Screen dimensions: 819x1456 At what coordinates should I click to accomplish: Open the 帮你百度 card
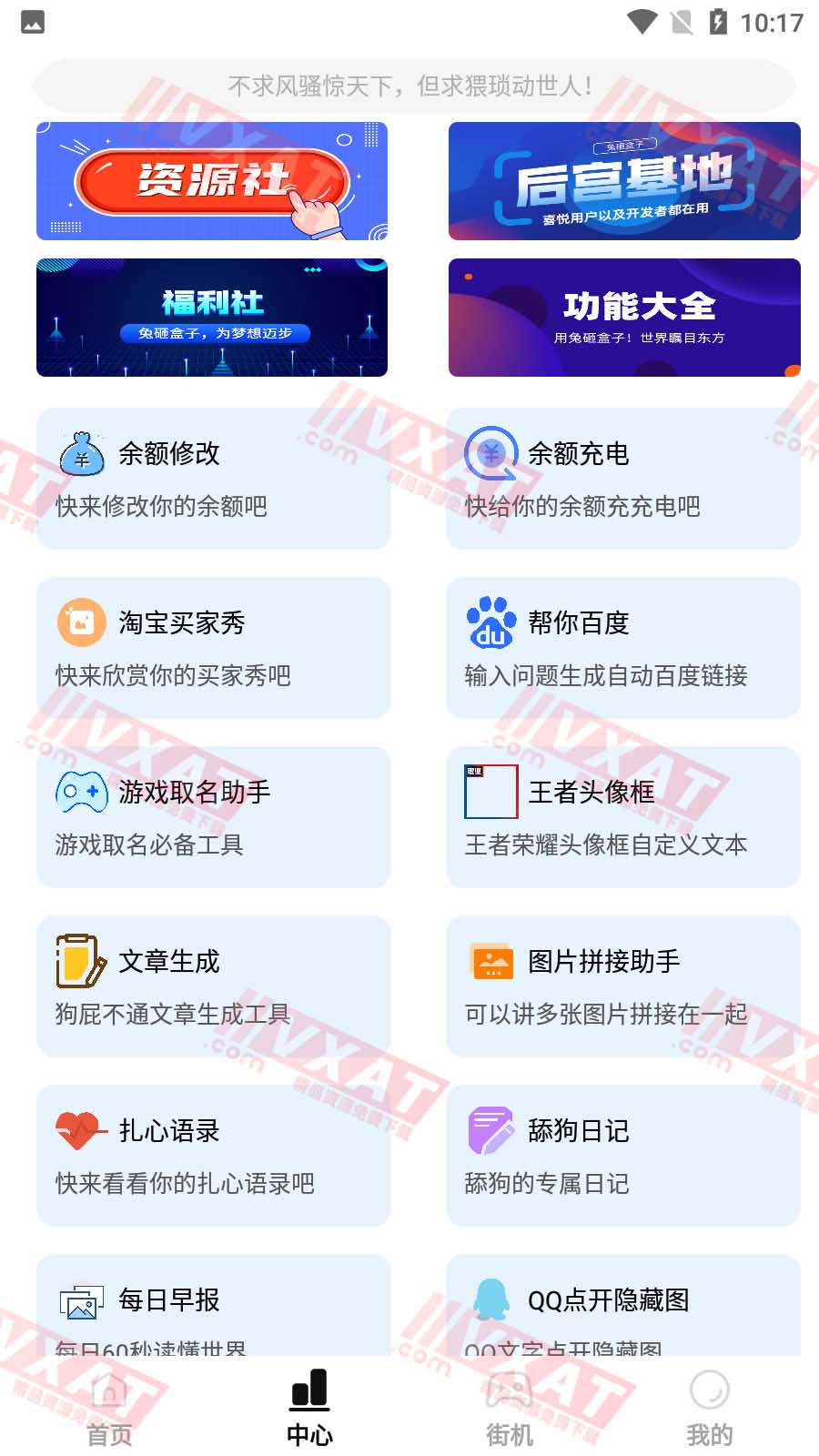pyautogui.click(x=622, y=648)
